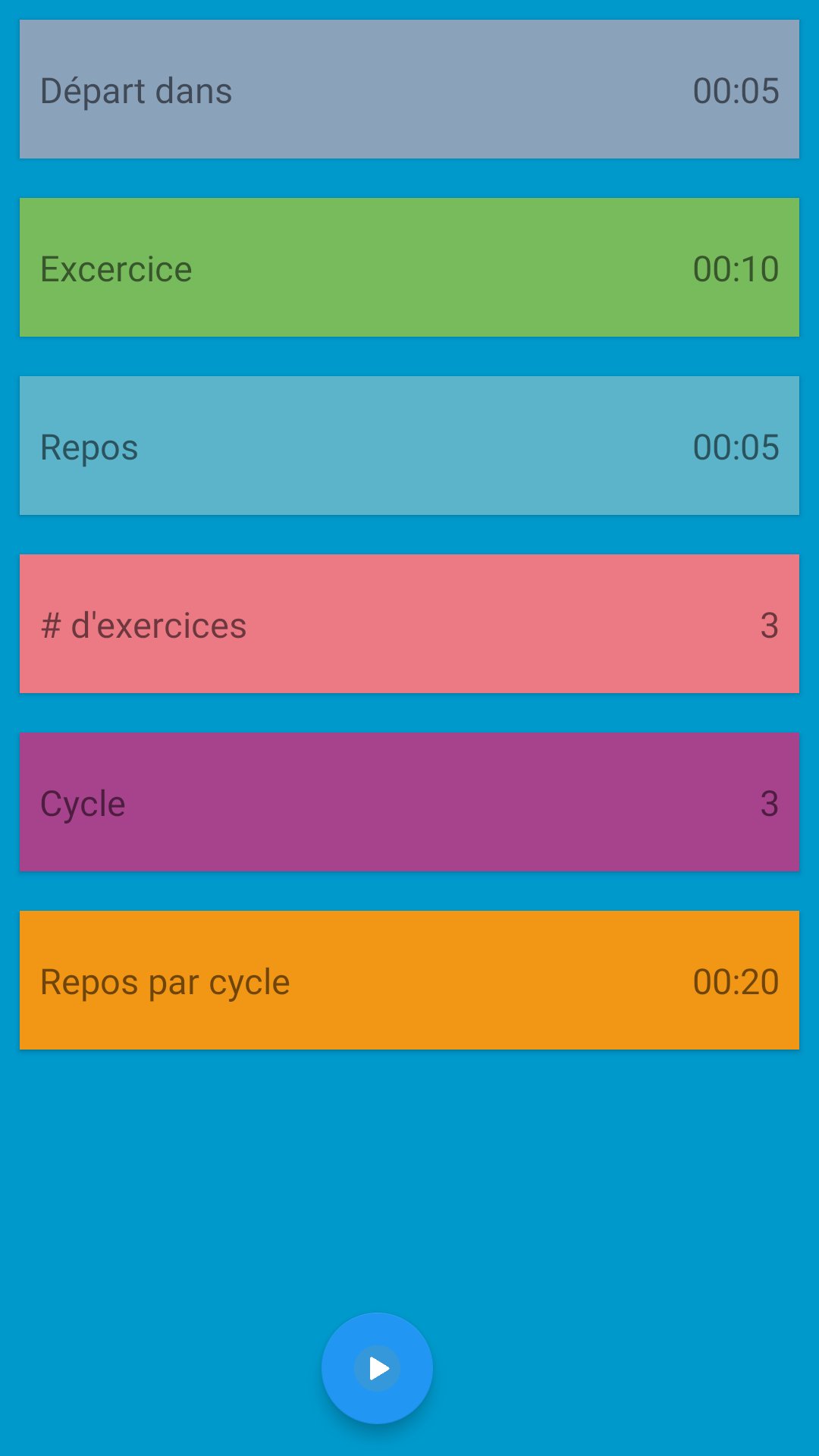
Task: Click the 'Excercice' label on the green row
Action: pyautogui.click(x=115, y=267)
